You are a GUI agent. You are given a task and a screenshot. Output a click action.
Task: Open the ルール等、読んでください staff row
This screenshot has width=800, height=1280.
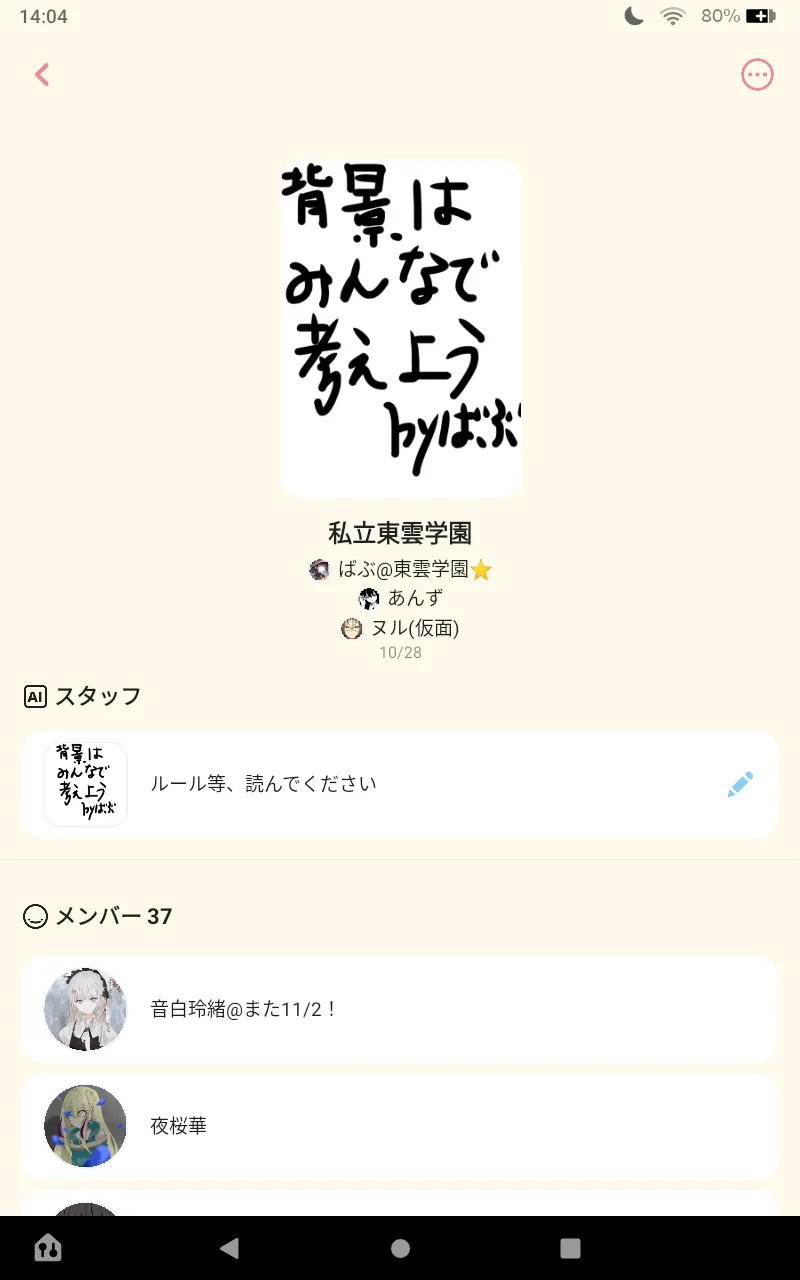(400, 784)
